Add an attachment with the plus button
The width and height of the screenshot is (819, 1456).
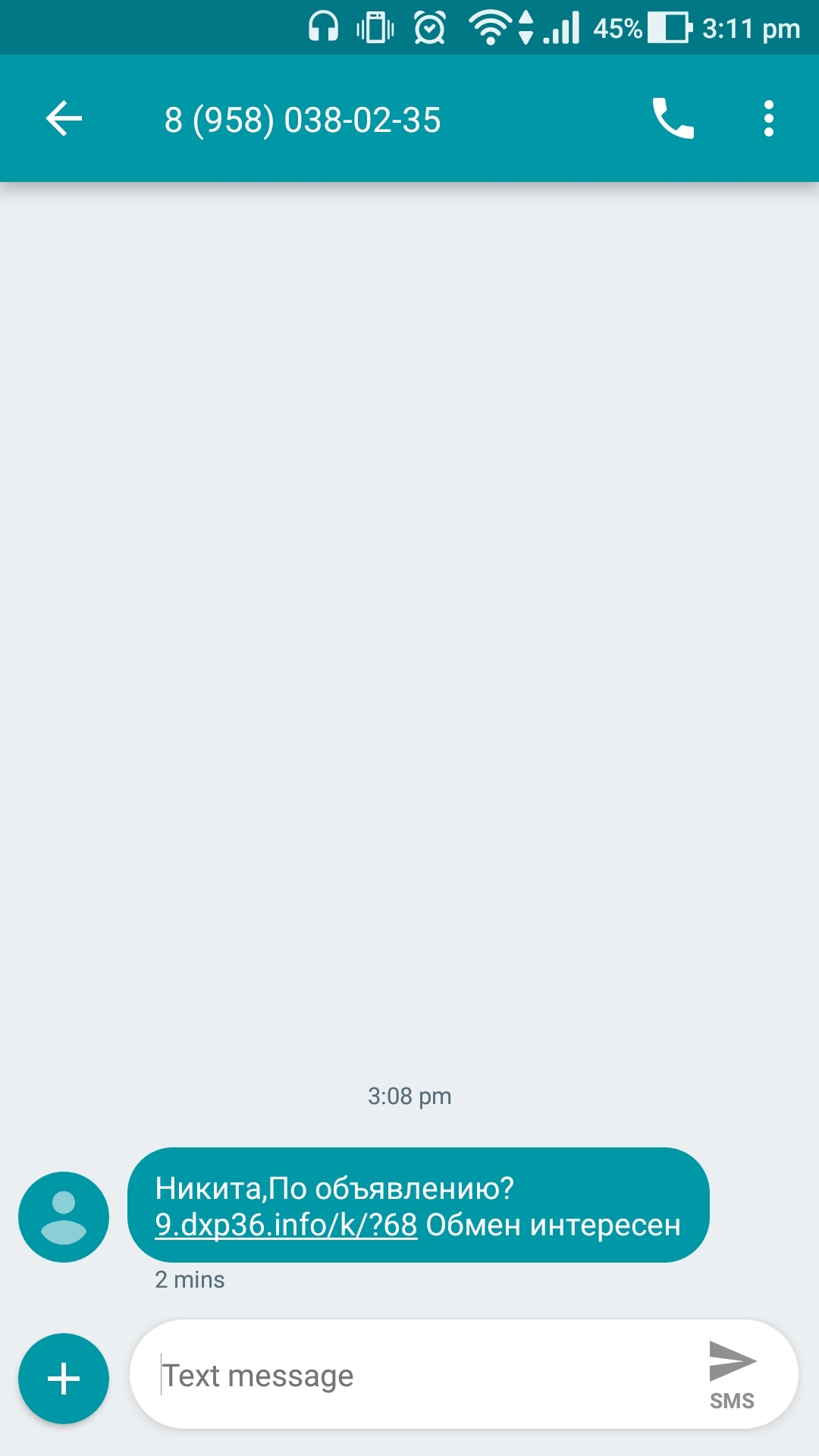click(64, 1378)
